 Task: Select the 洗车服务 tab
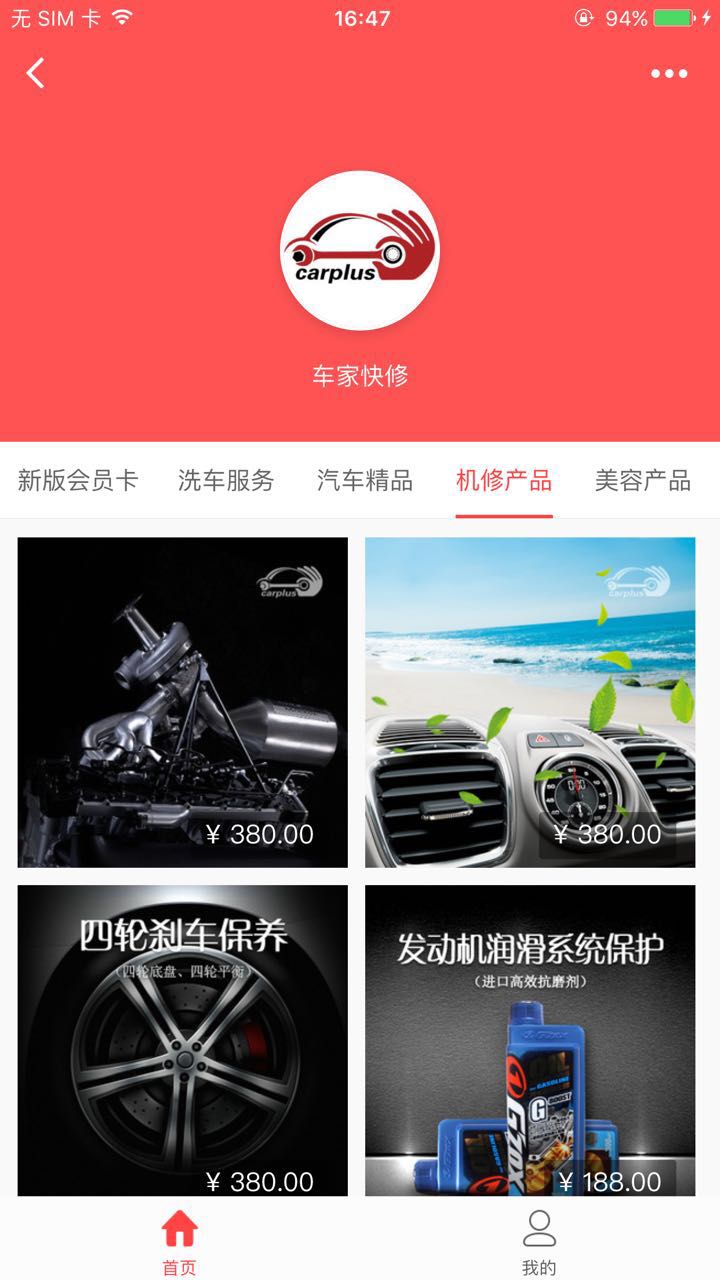[226, 481]
